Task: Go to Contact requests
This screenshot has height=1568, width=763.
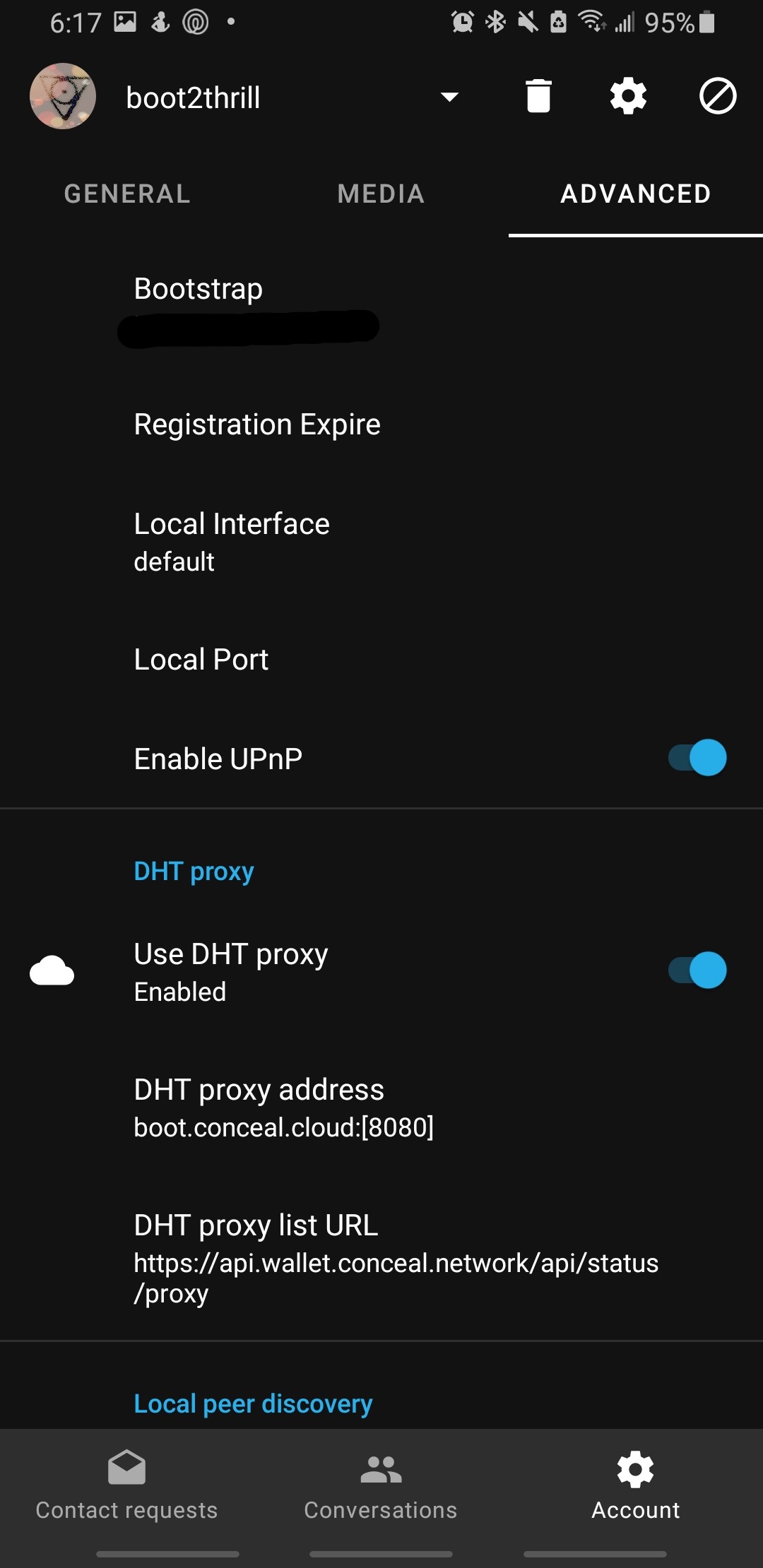Action: tap(127, 1485)
